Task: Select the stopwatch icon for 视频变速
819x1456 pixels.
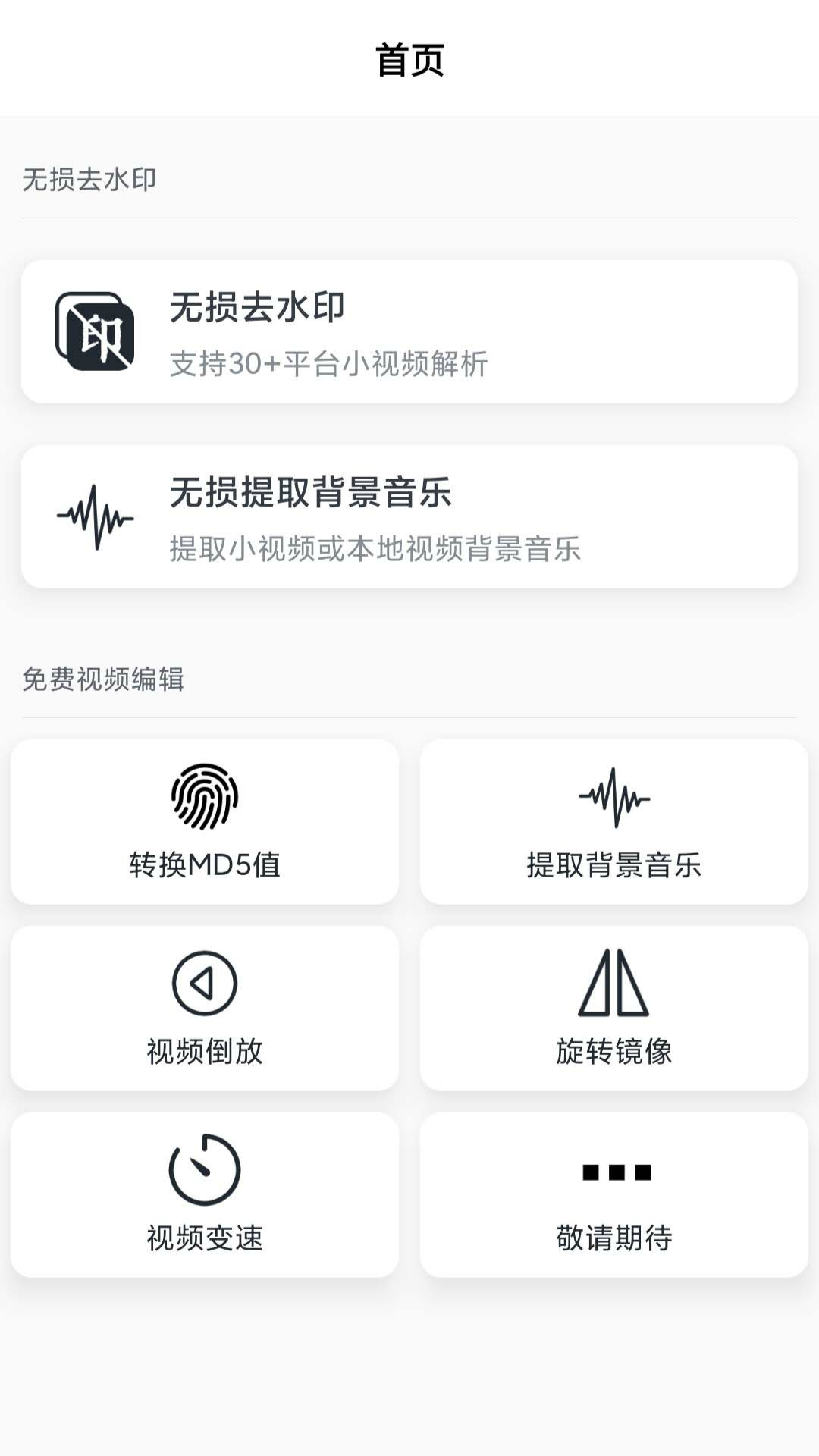Action: (x=205, y=1170)
